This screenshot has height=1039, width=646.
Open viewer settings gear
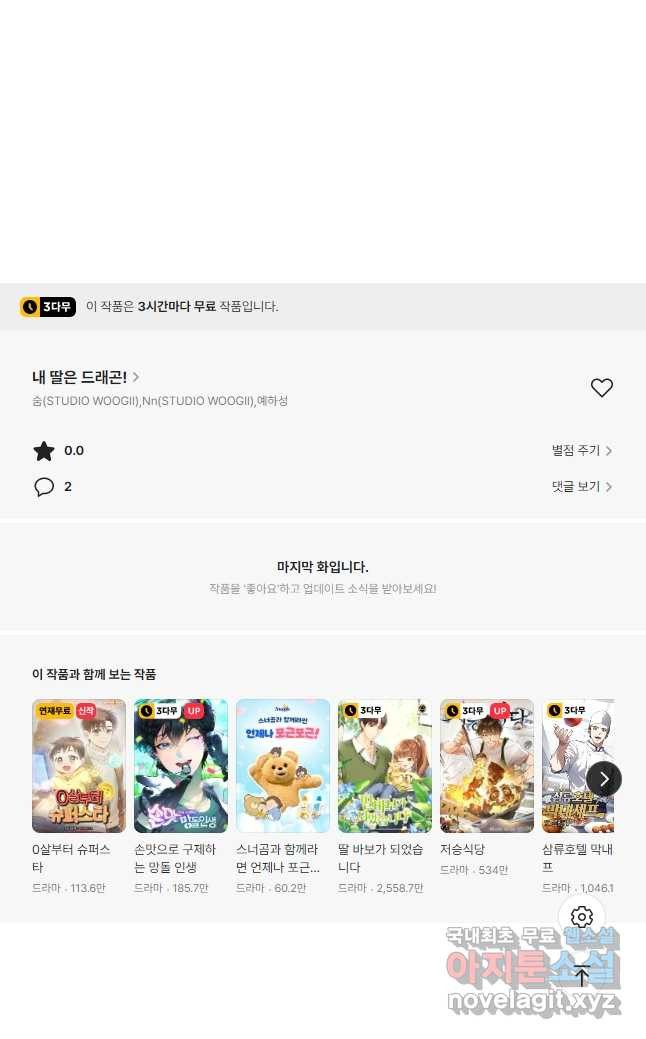point(582,917)
